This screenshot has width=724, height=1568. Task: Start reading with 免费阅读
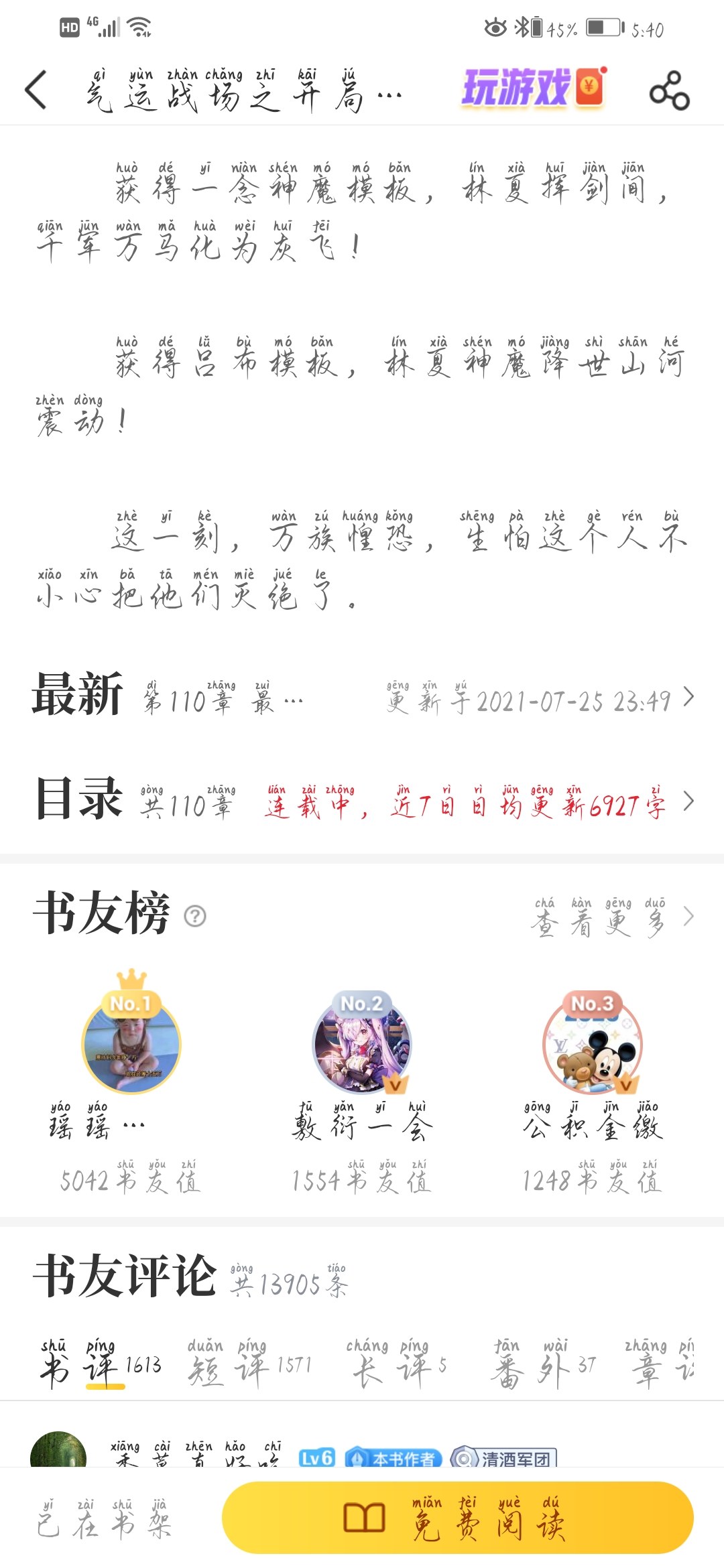click(457, 1518)
